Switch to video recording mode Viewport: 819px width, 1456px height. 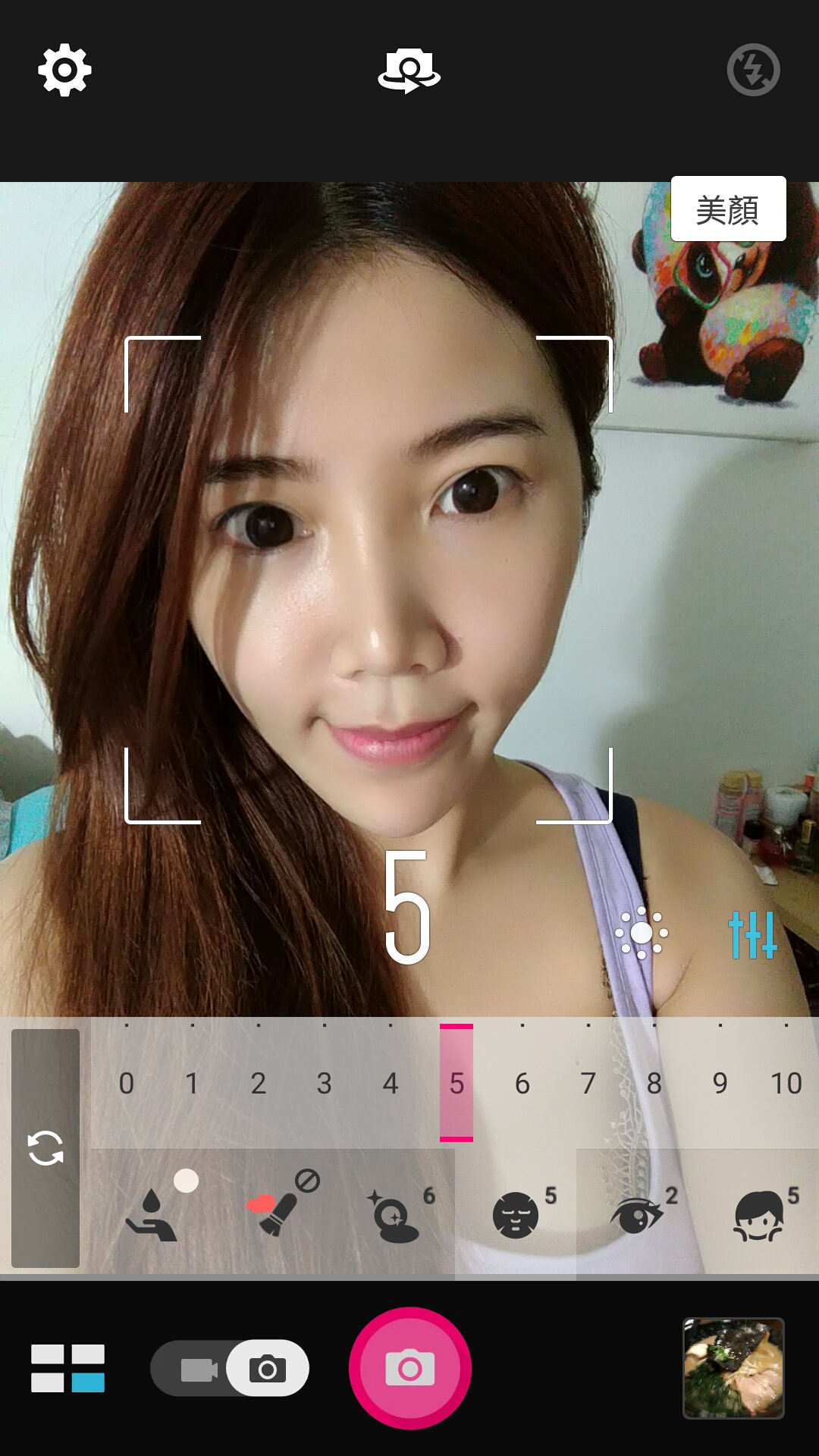click(x=197, y=1370)
